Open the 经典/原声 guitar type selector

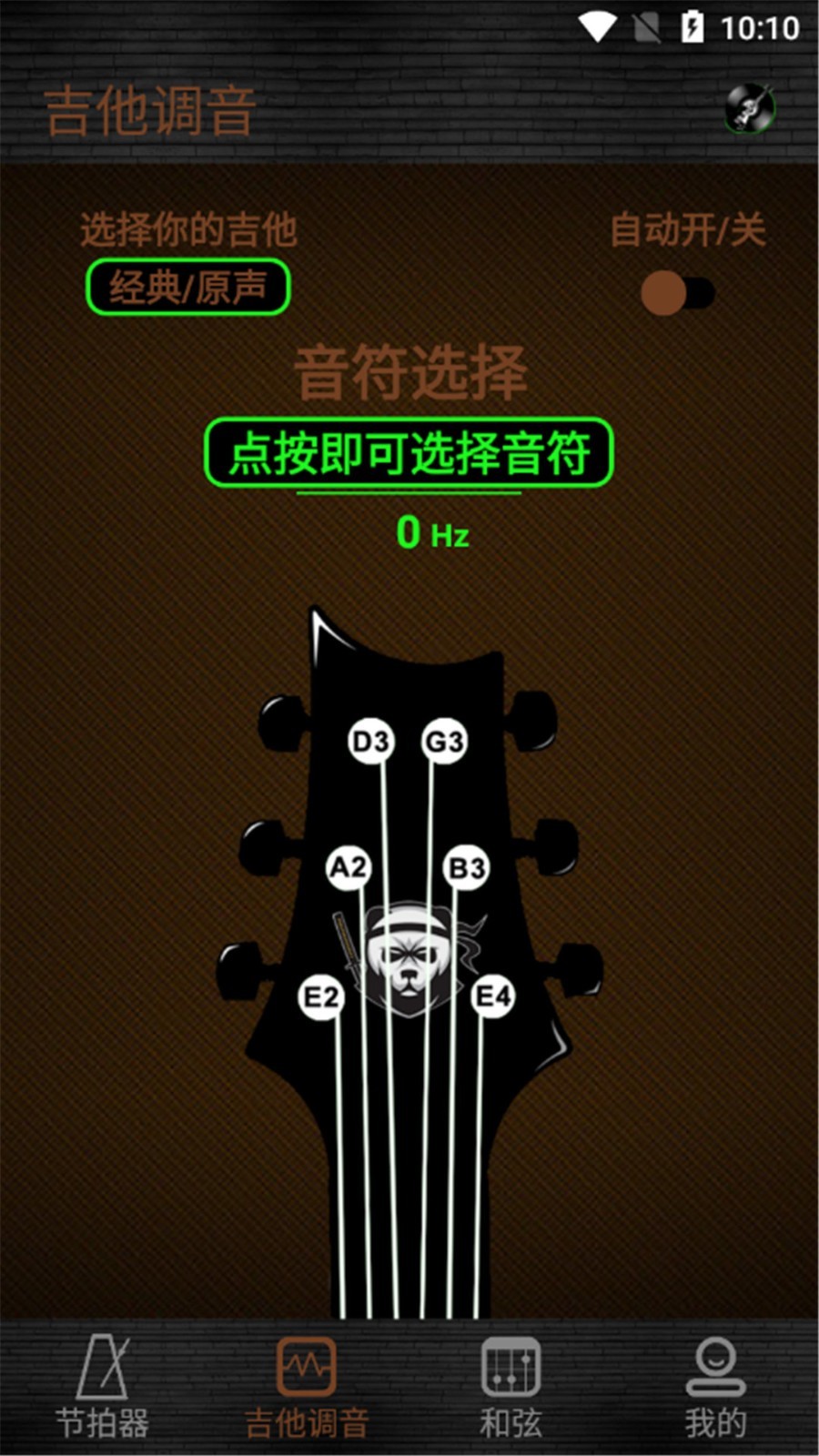[x=190, y=285]
